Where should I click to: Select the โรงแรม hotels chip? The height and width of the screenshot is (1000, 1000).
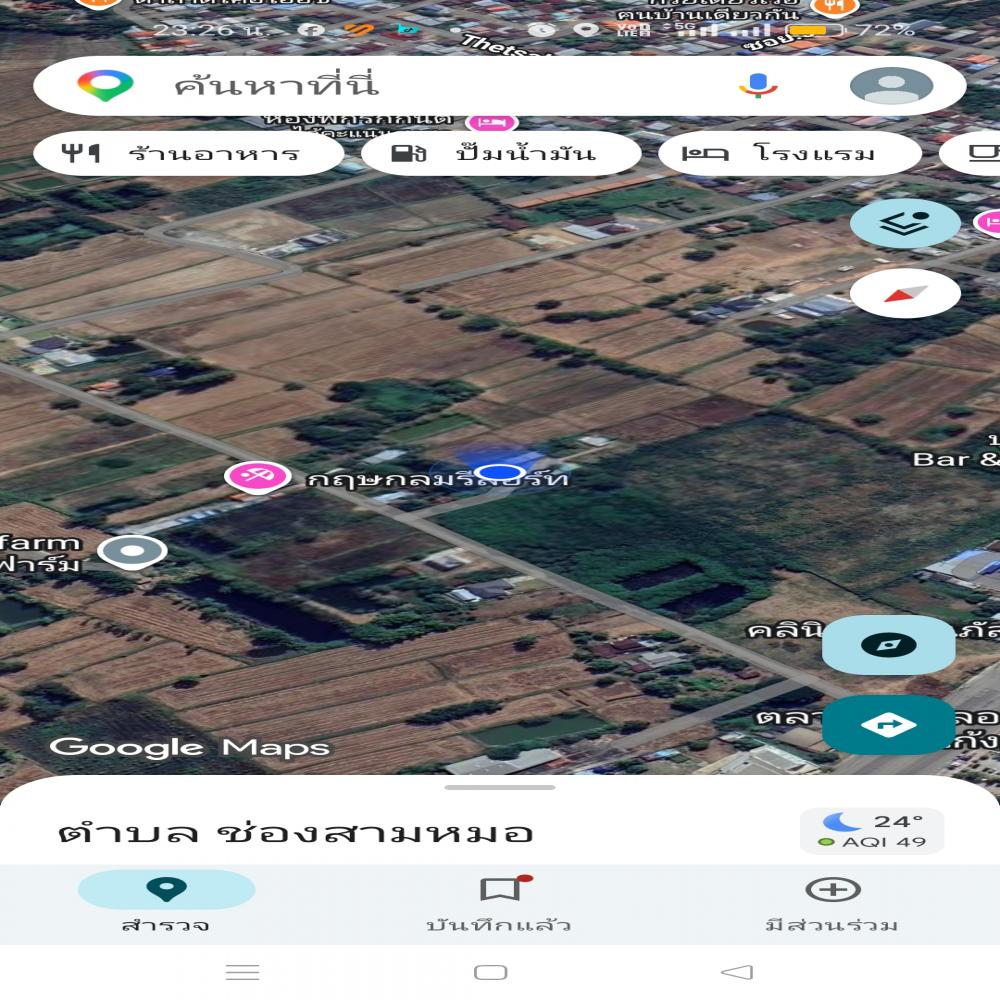click(789, 154)
